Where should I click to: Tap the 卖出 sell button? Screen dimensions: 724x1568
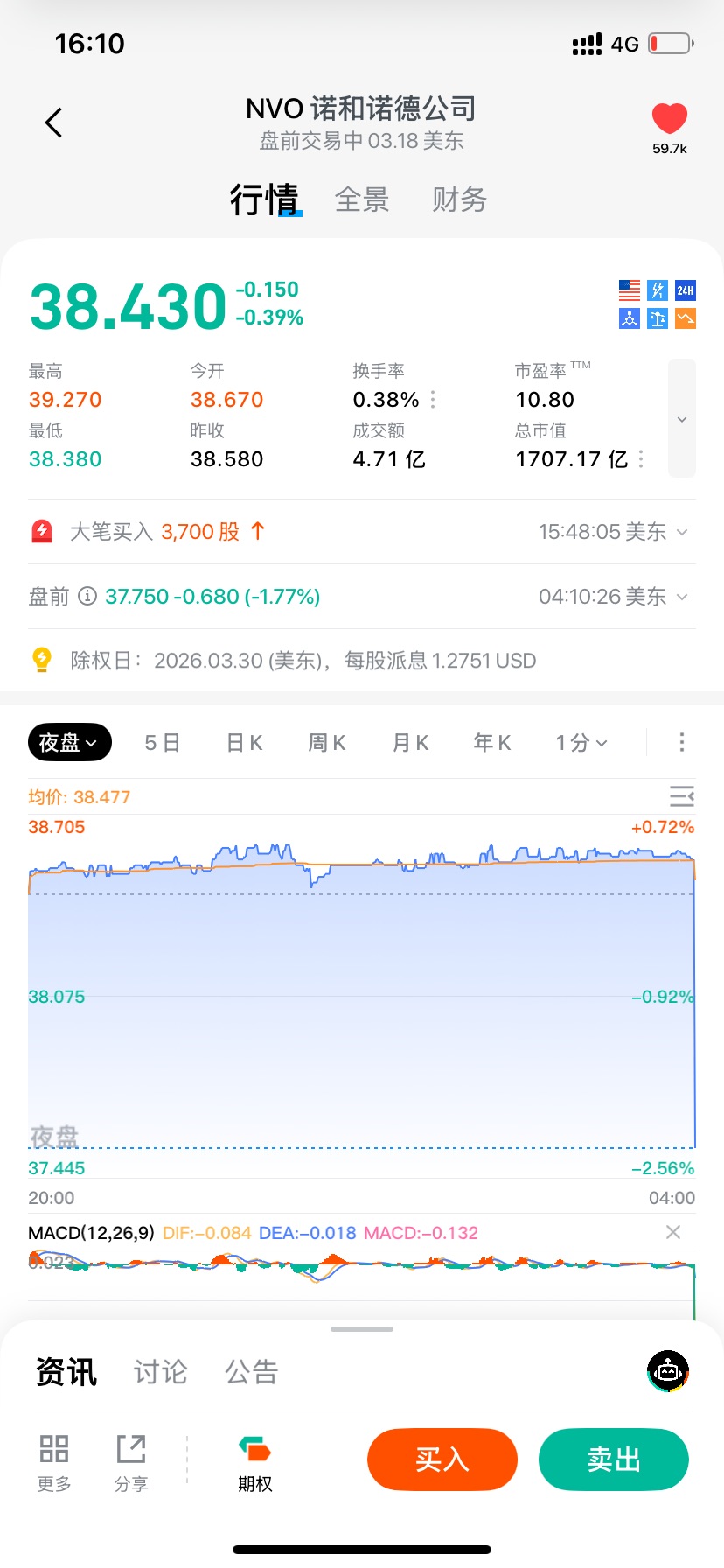[x=614, y=1459]
